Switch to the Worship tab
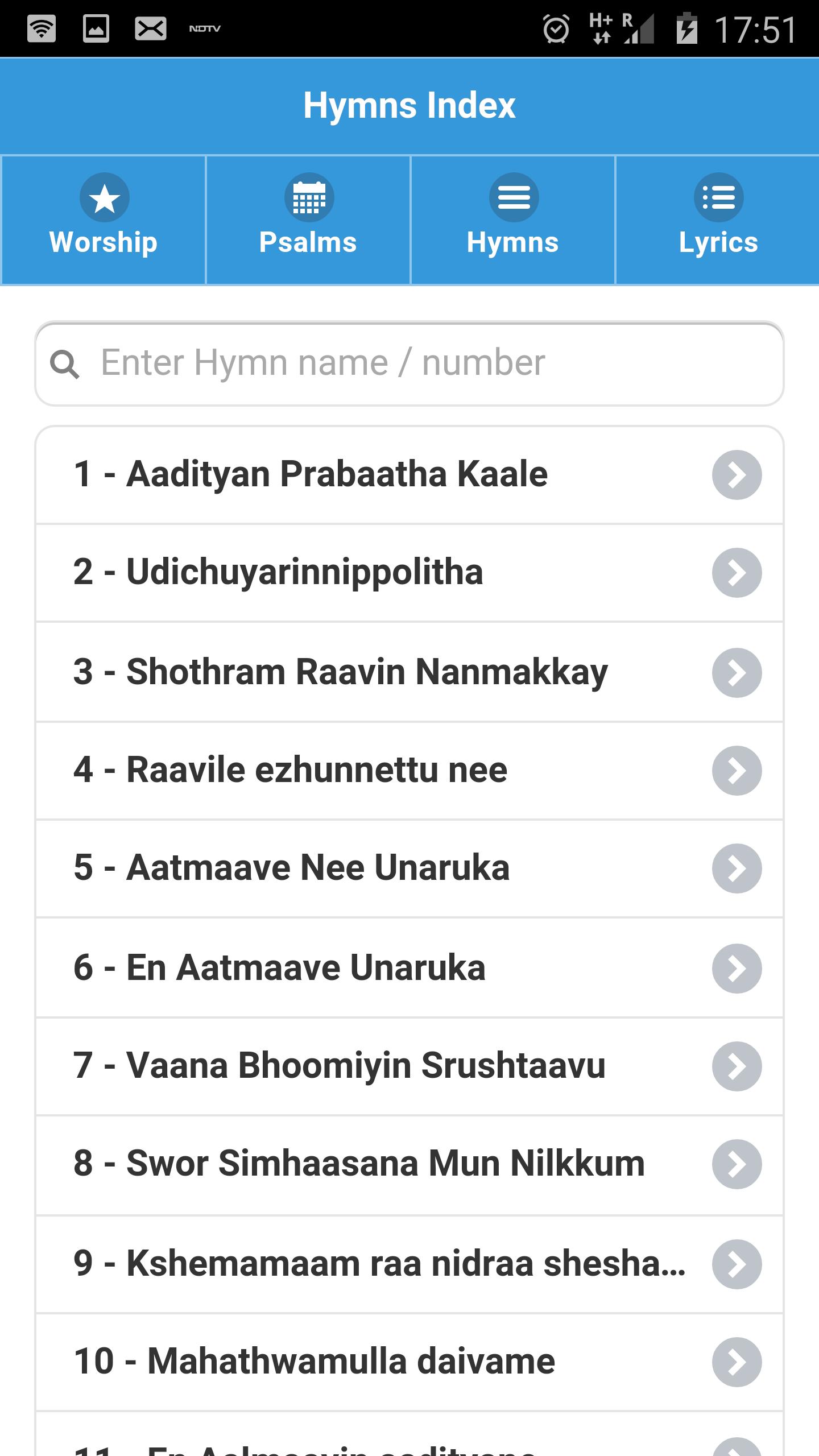The image size is (819, 1456). point(104,220)
